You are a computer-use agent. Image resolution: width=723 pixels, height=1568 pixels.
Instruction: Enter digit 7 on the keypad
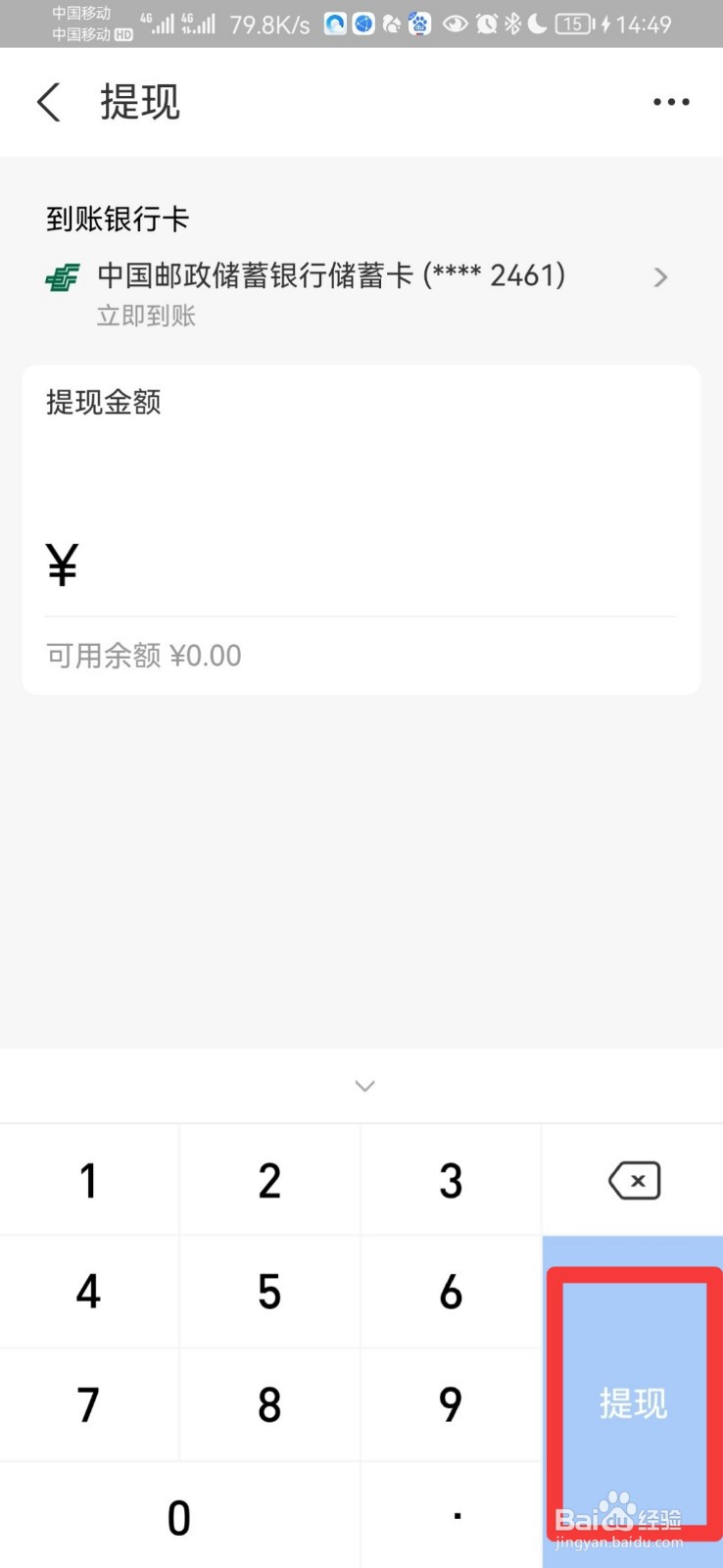(x=89, y=1404)
